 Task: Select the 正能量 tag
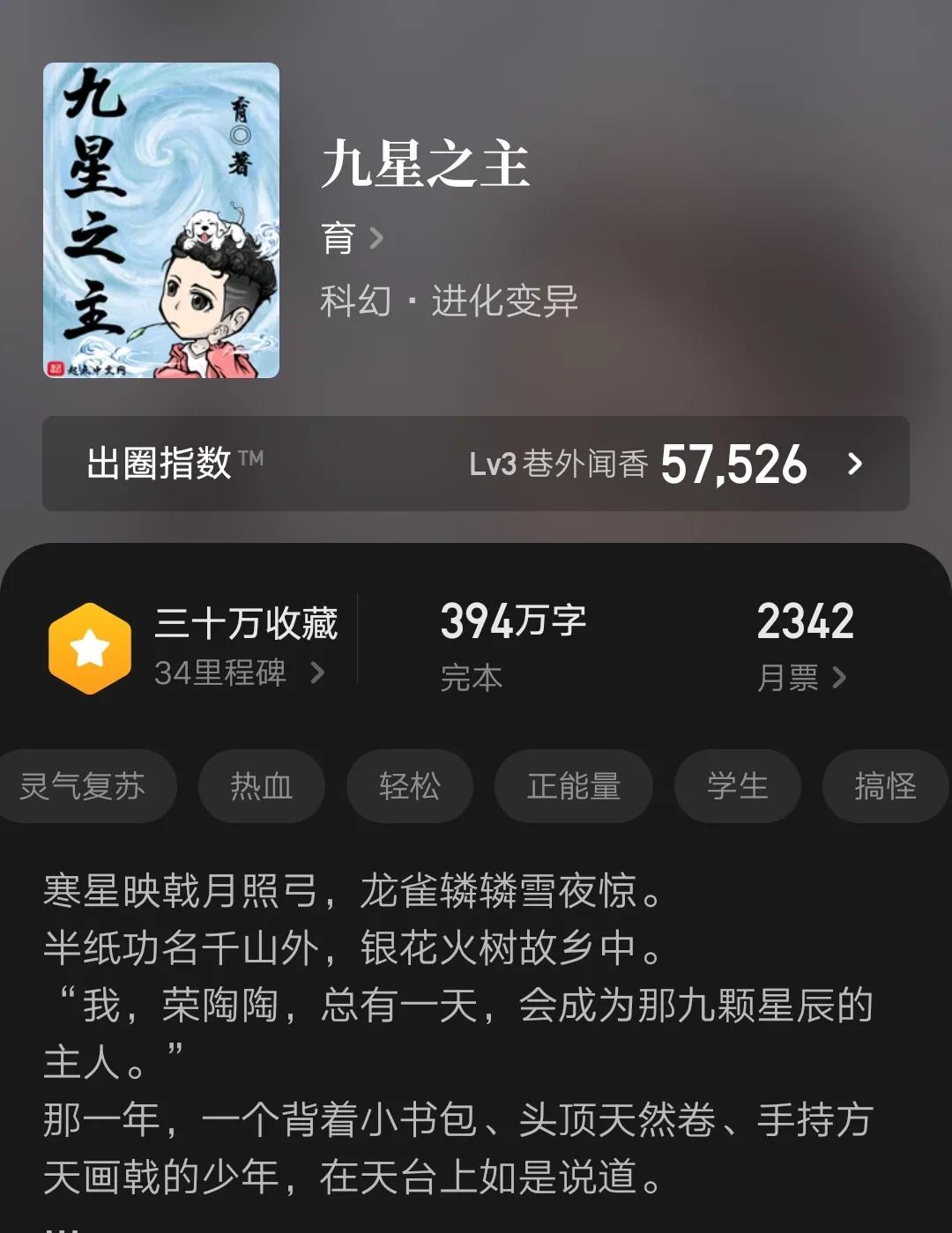click(573, 787)
